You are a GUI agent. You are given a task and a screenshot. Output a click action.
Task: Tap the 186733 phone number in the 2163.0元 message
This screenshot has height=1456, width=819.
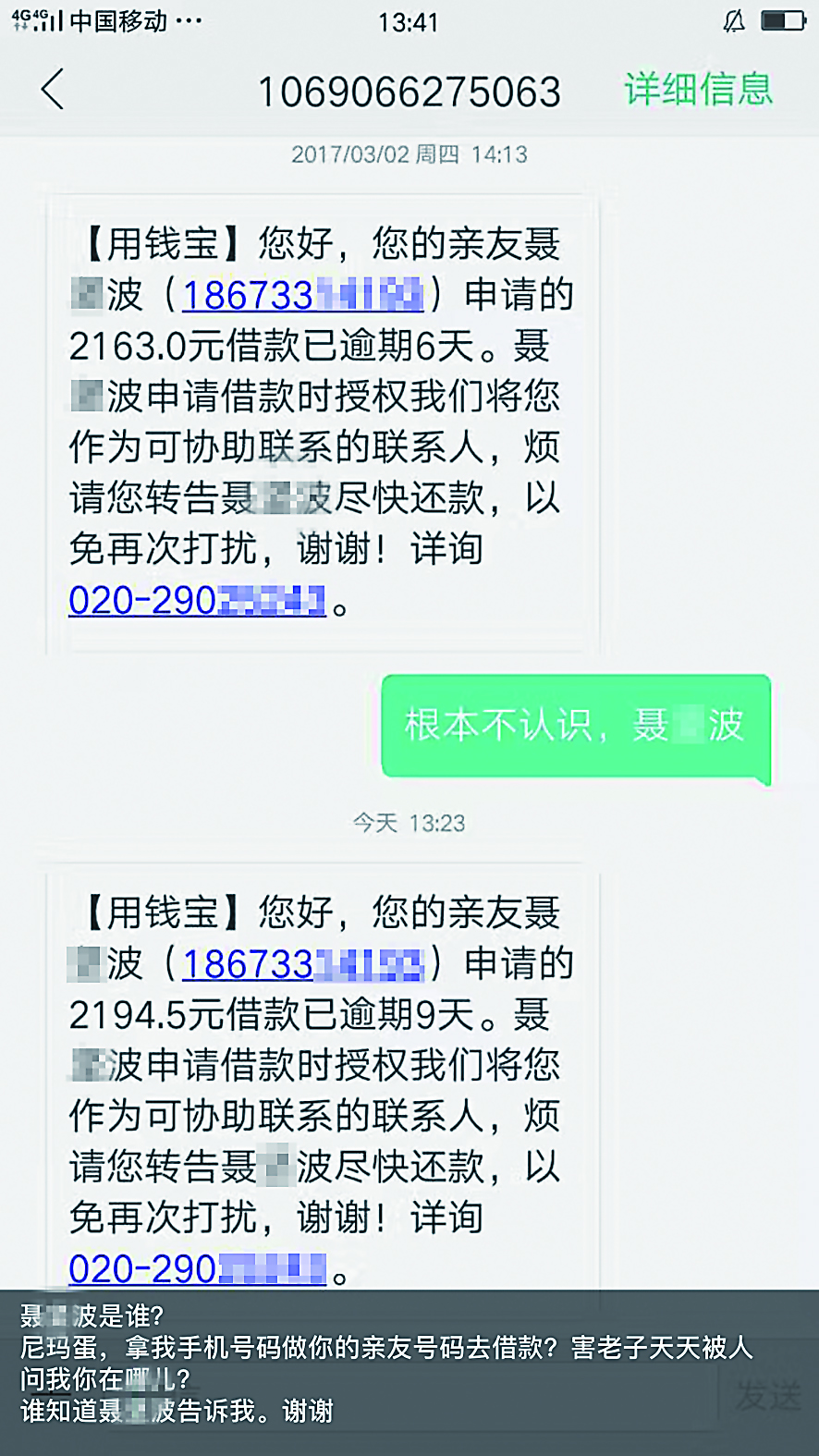302,296
